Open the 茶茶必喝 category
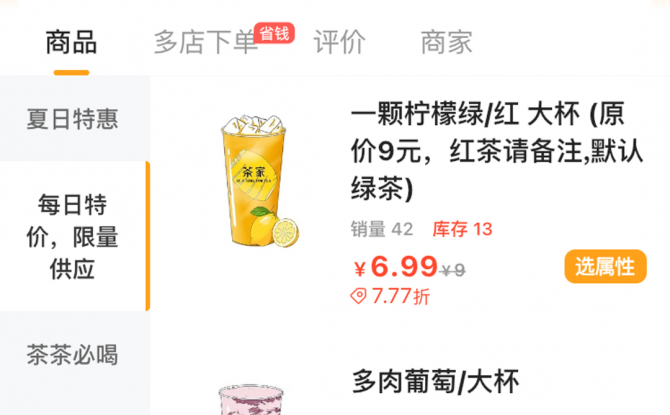This screenshot has width=670, height=415. [72, 354]
